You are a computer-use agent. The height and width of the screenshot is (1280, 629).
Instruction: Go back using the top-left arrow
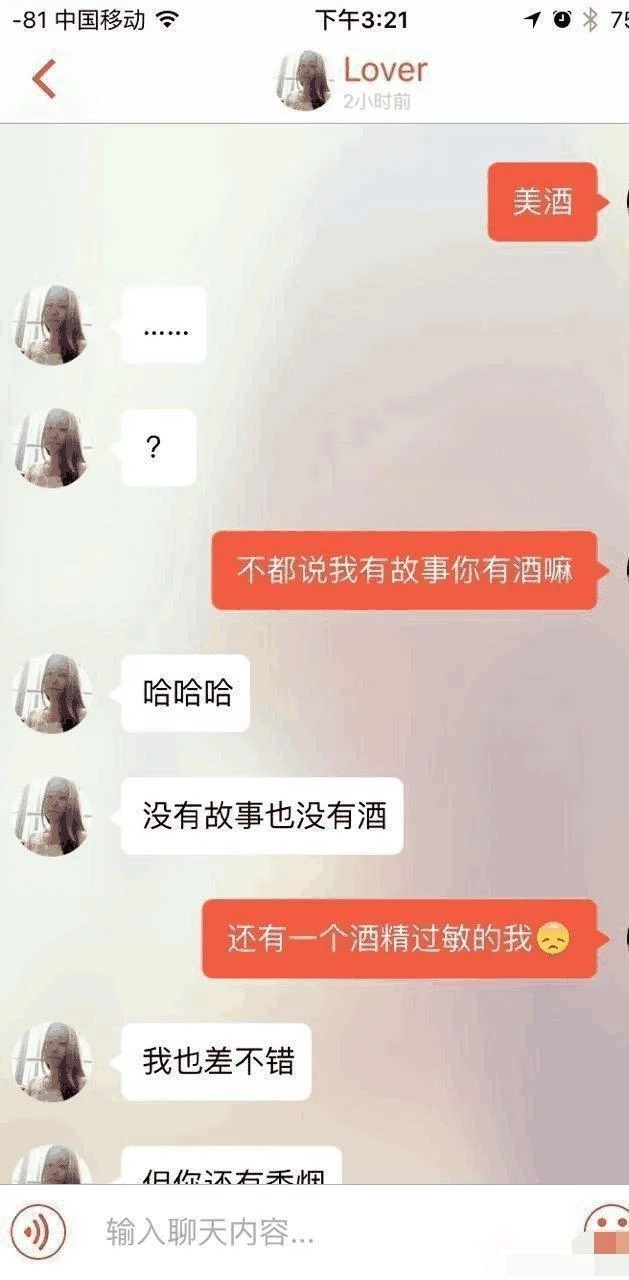44,79
